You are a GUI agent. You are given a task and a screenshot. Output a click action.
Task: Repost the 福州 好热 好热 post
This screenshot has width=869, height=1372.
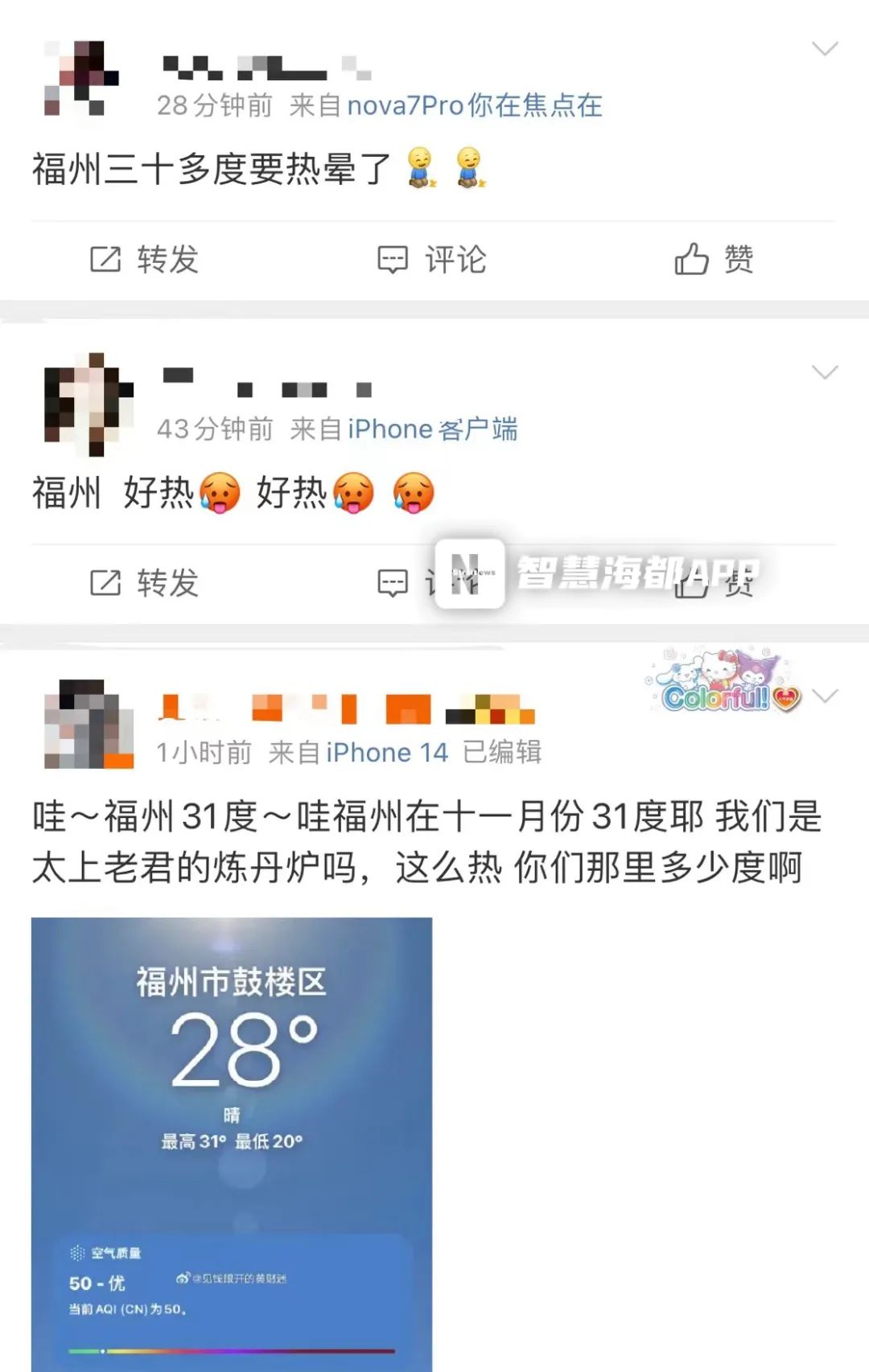(144, 583)
